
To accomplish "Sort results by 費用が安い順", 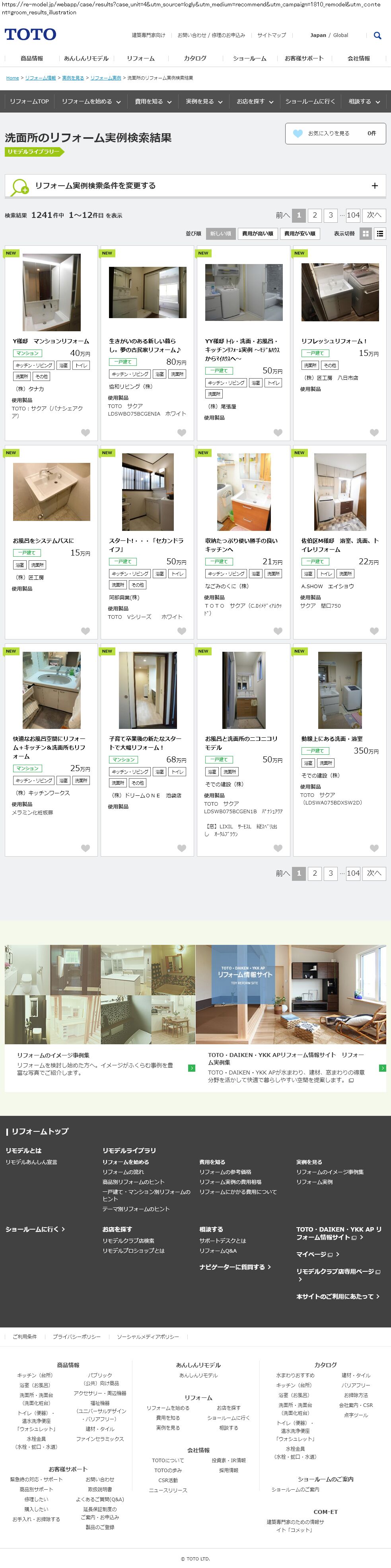I will 300,233.
